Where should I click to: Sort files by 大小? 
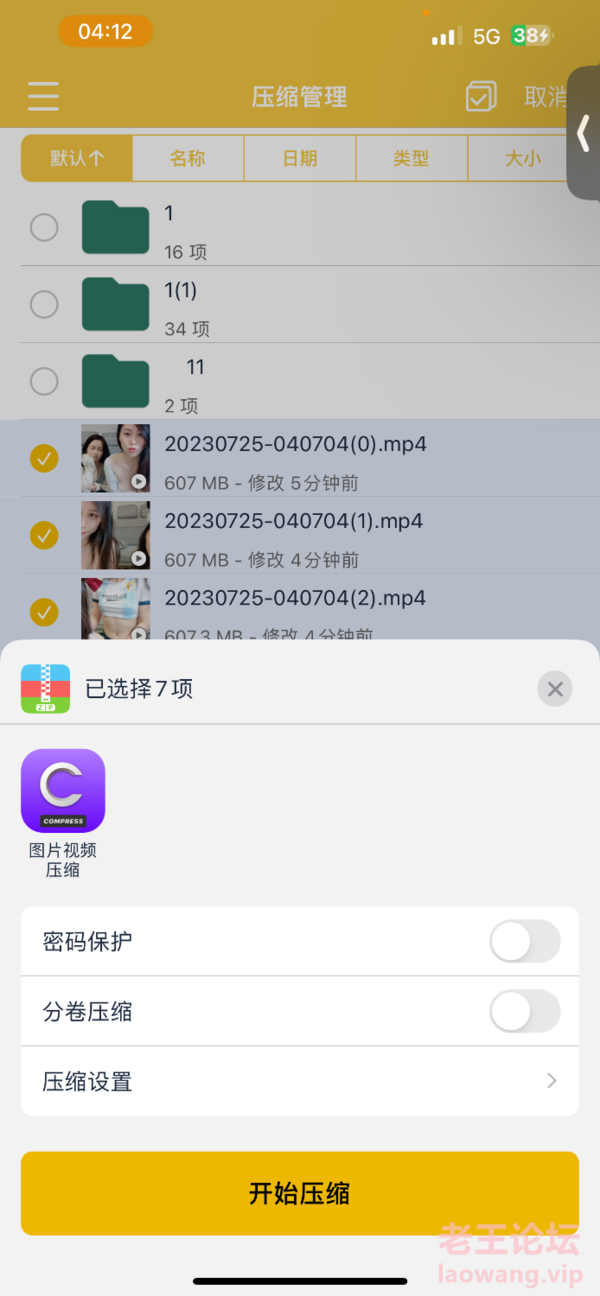click(522, 158)
